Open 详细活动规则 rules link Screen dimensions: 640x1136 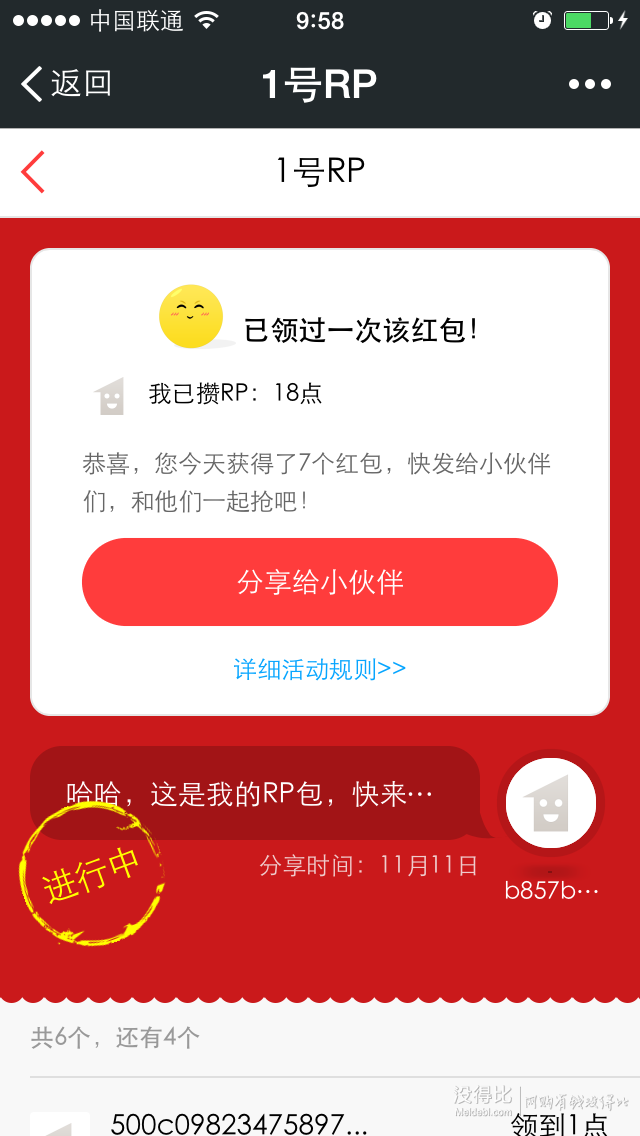pyautogui.click(x=319, y=669)
